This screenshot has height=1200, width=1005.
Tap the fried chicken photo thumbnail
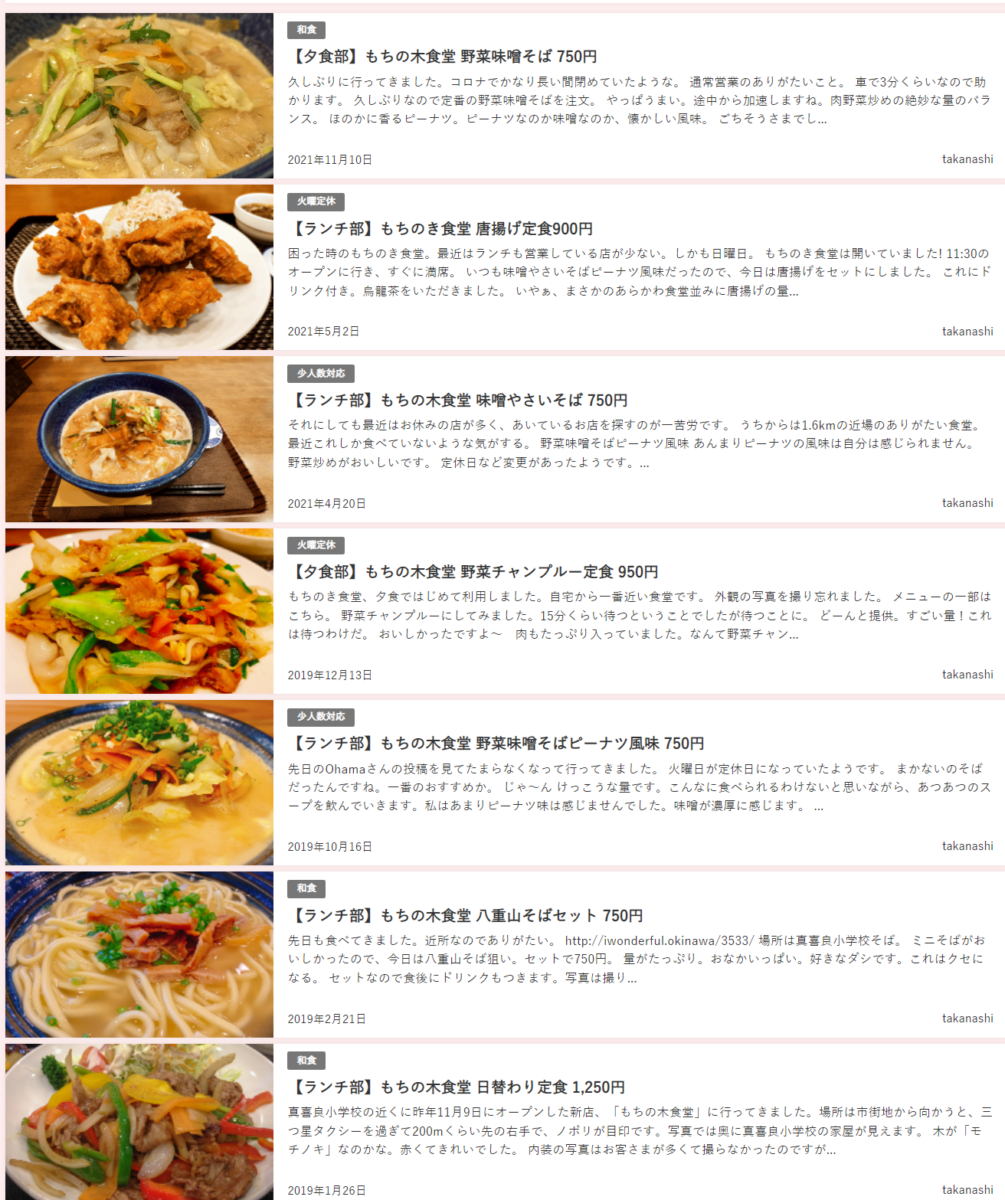(139, 267)
